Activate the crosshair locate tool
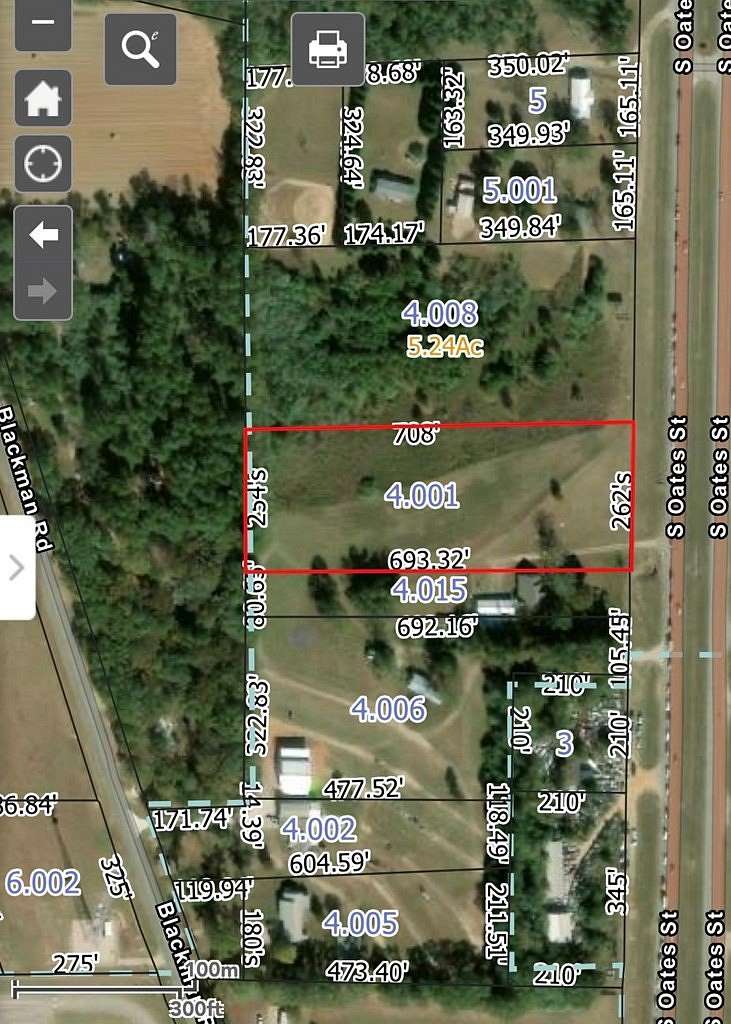The image size is (731, 1024). [42, 163]
